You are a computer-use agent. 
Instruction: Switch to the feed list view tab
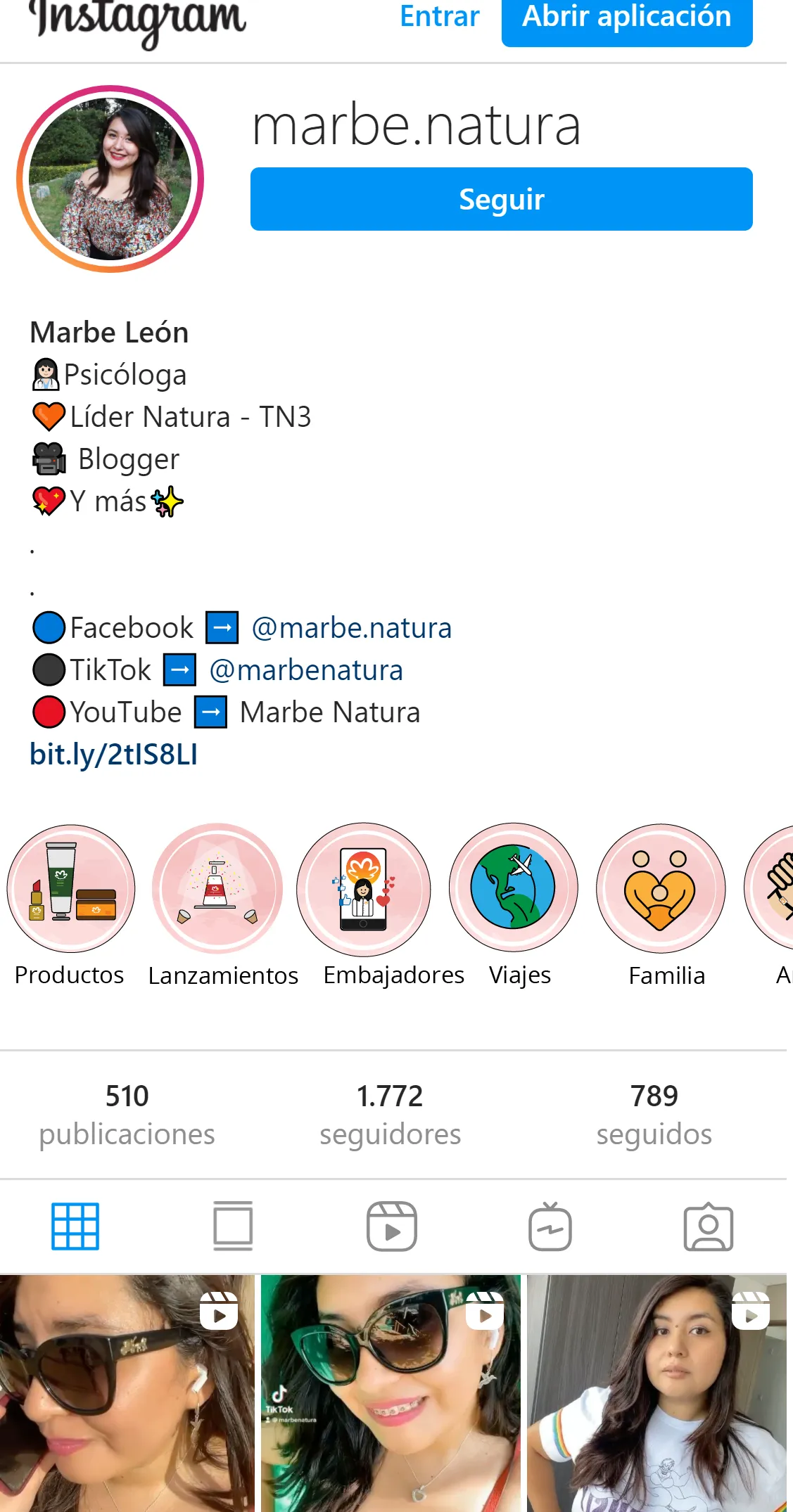(x=233, y=1226)
